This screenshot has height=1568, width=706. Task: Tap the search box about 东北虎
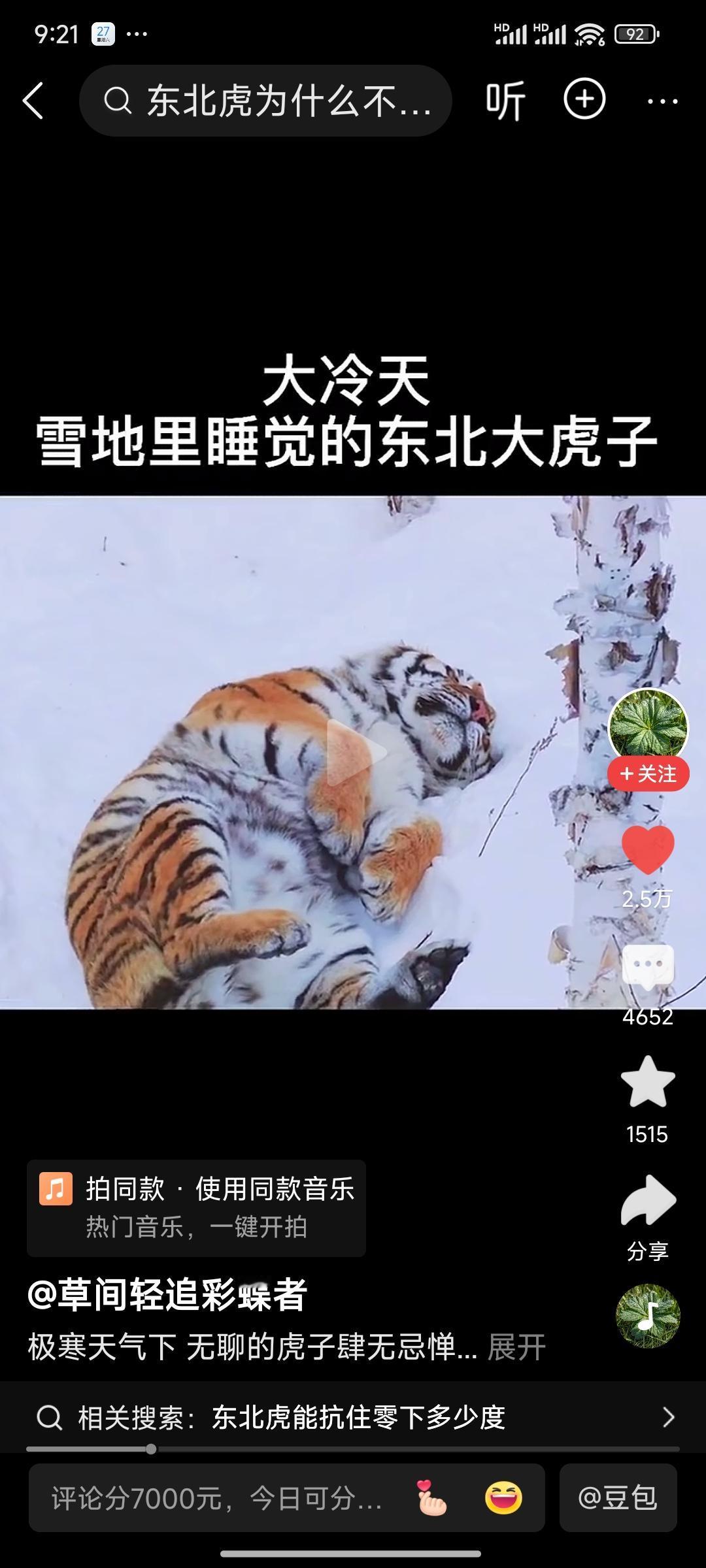(x=265, y=99)
